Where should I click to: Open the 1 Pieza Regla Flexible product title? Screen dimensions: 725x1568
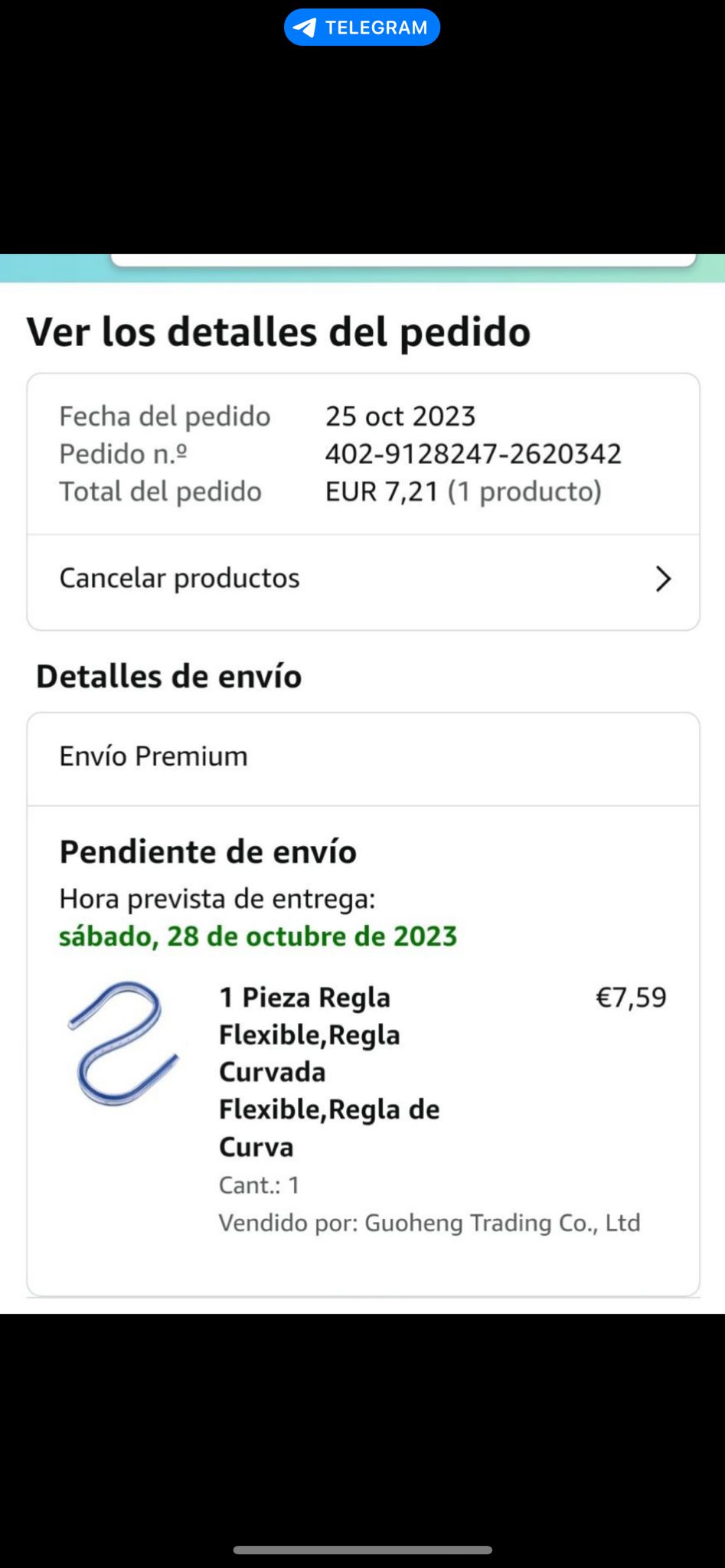(x=329, y=1071)
